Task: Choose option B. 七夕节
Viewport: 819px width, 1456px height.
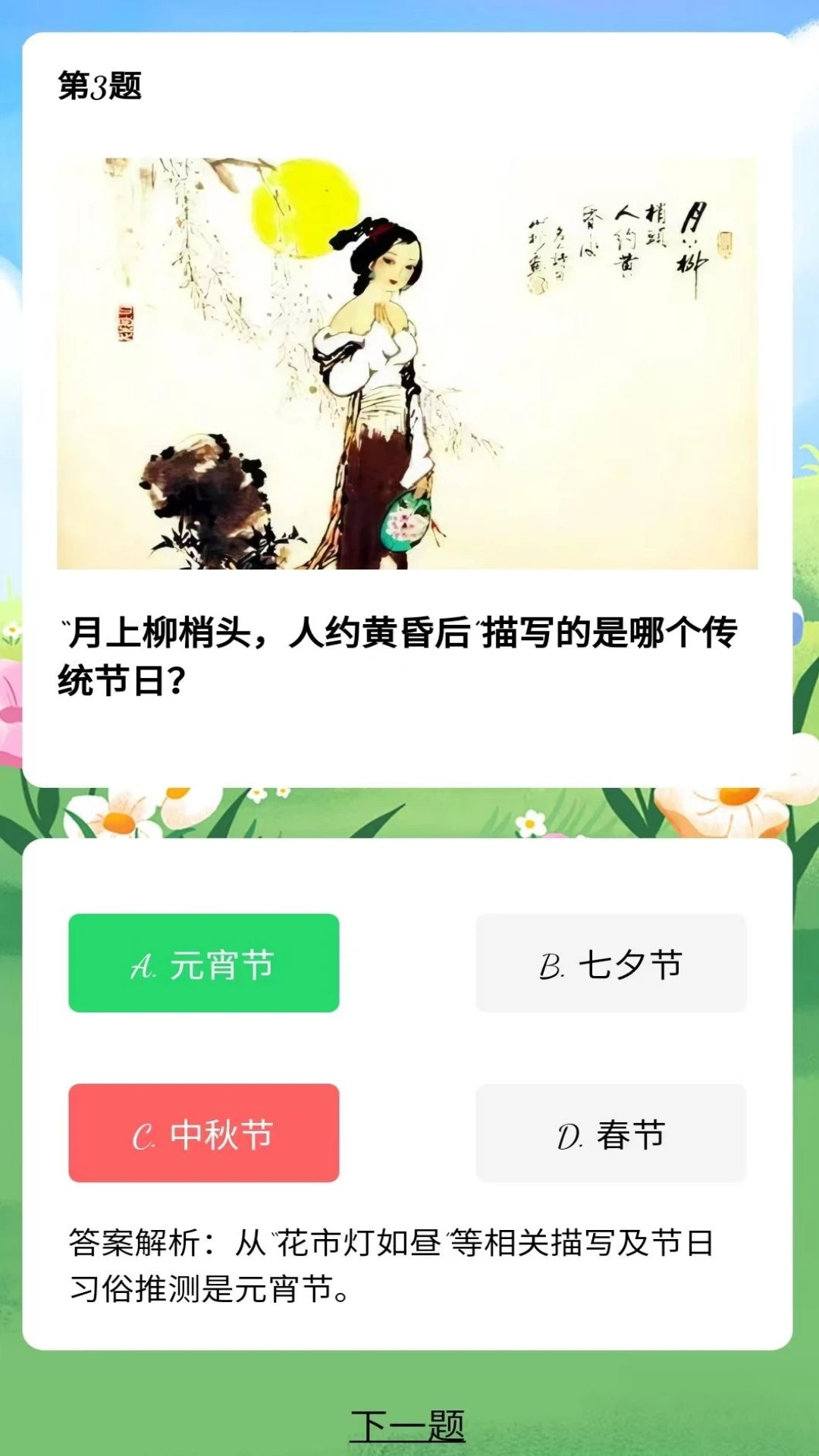Action: [610, 963]
